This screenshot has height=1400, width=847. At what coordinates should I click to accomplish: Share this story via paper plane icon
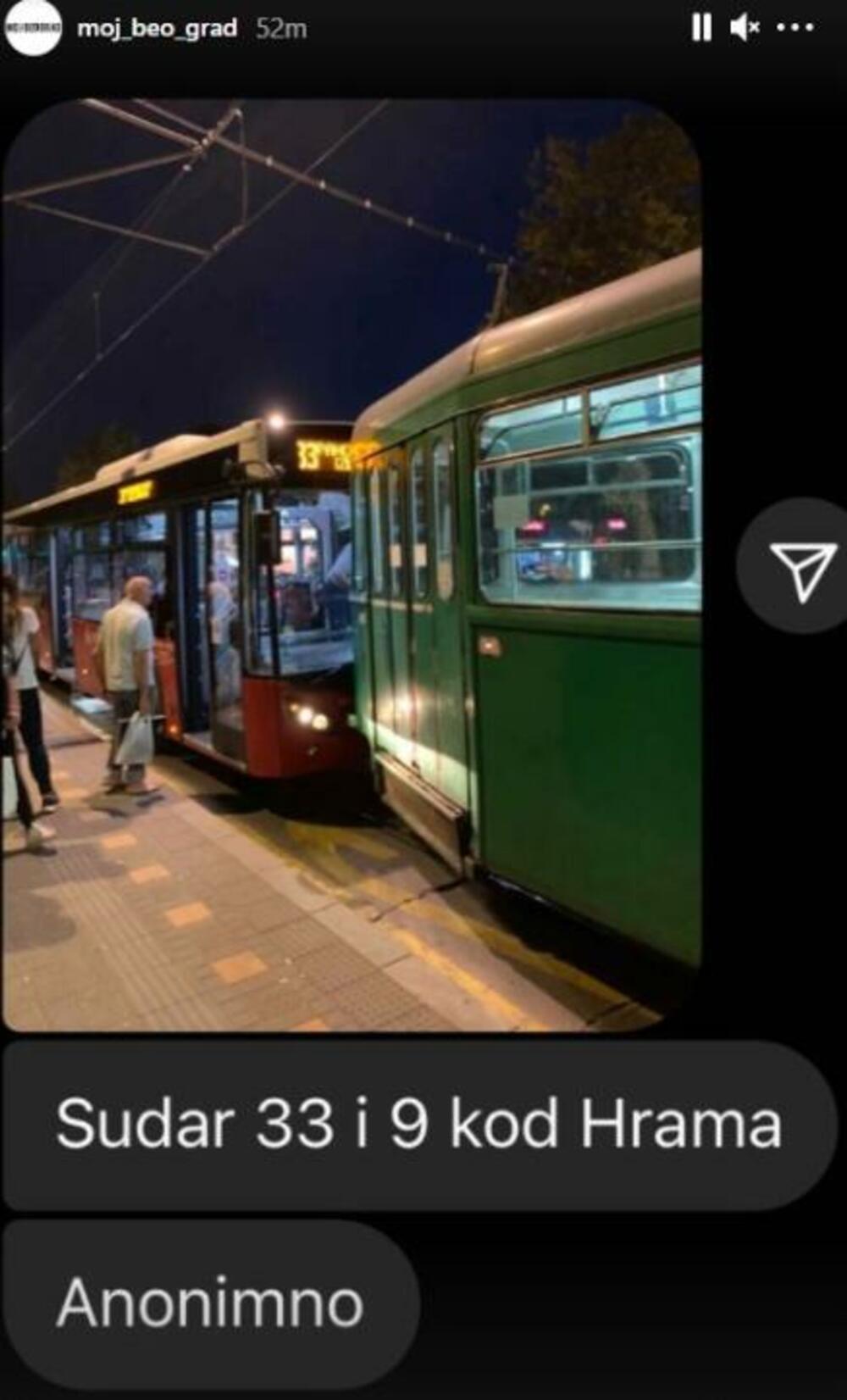click(x=801, y=567)
